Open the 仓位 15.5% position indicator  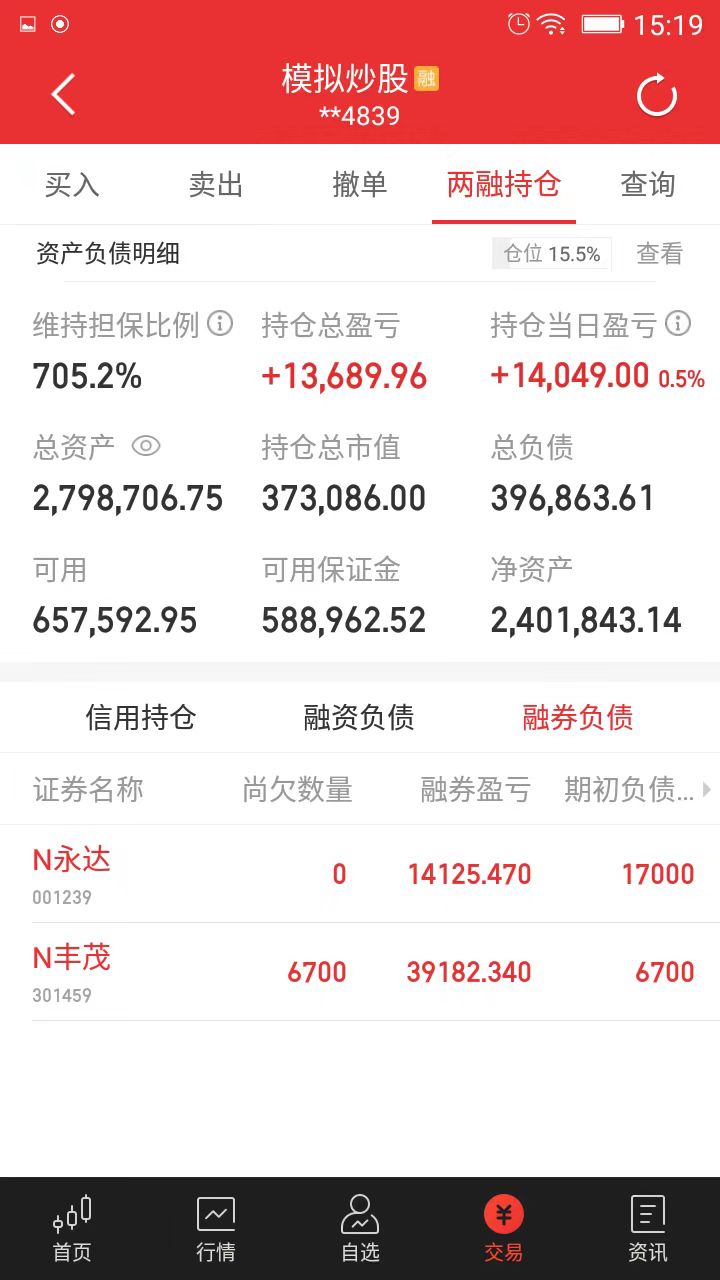[551, 254]
